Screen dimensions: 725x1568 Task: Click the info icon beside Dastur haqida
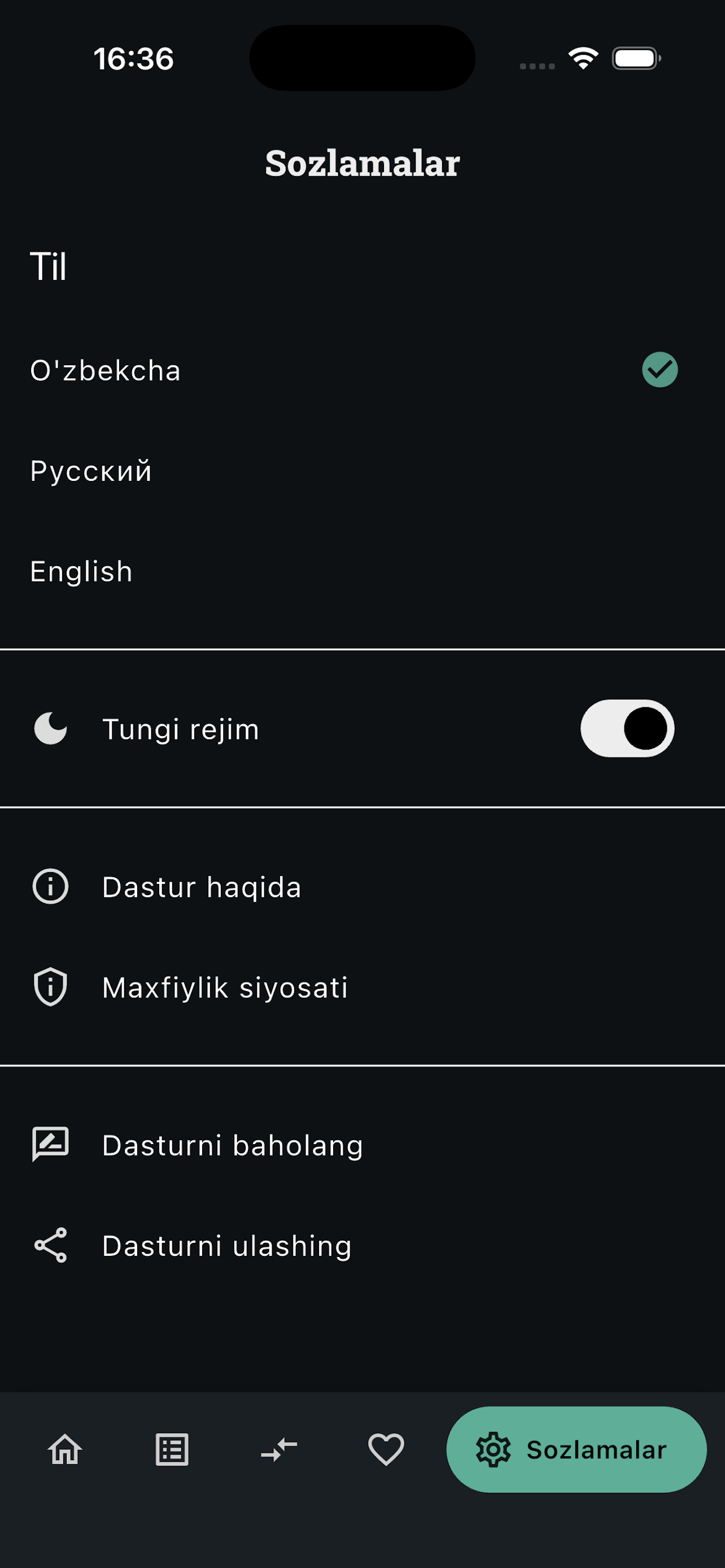(x=49, y=887)
